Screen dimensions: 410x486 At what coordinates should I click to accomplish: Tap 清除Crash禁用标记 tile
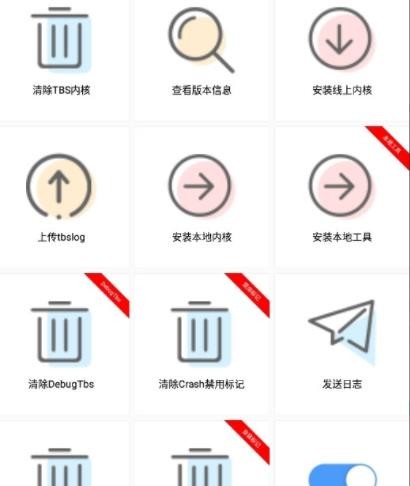(x=201, y=344)
